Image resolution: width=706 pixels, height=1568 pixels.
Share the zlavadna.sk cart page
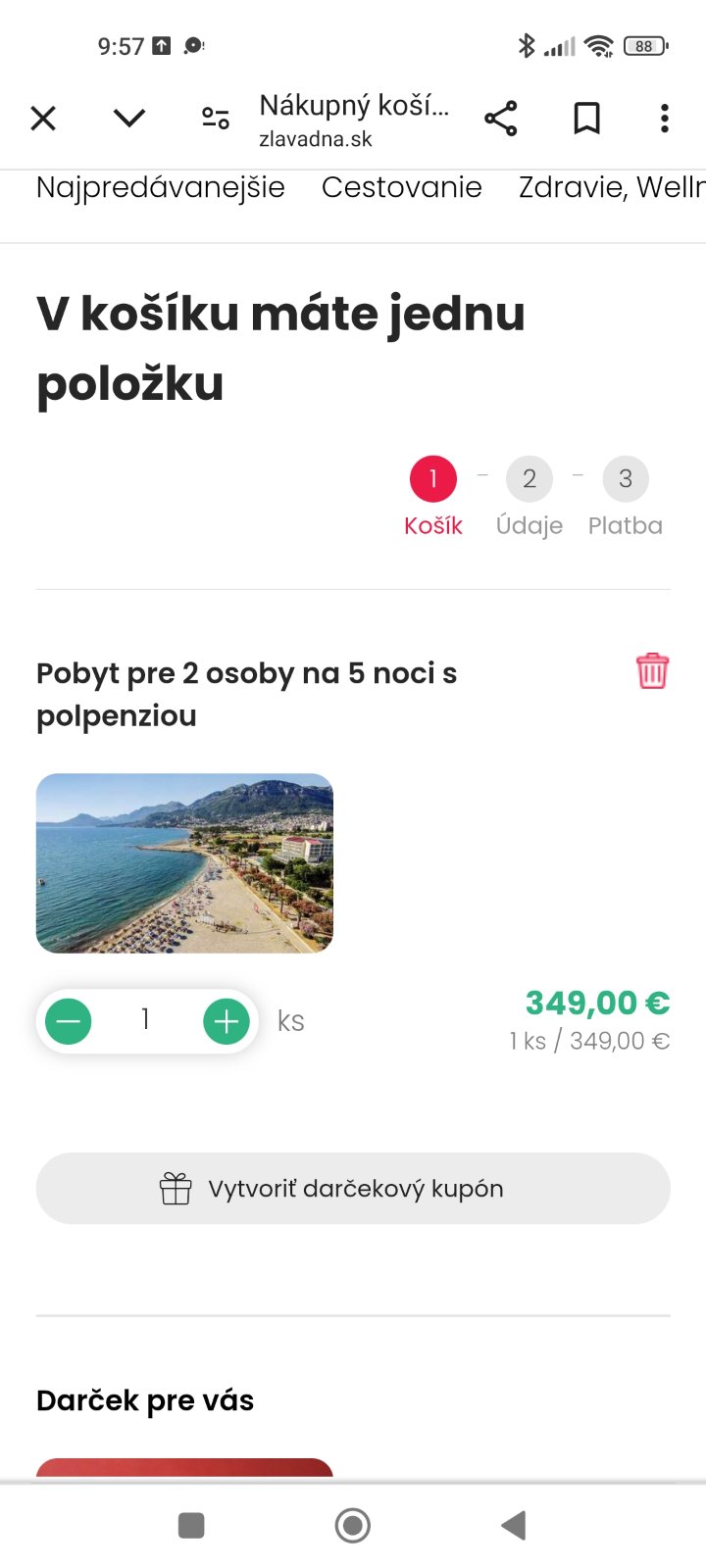[501, 119]
